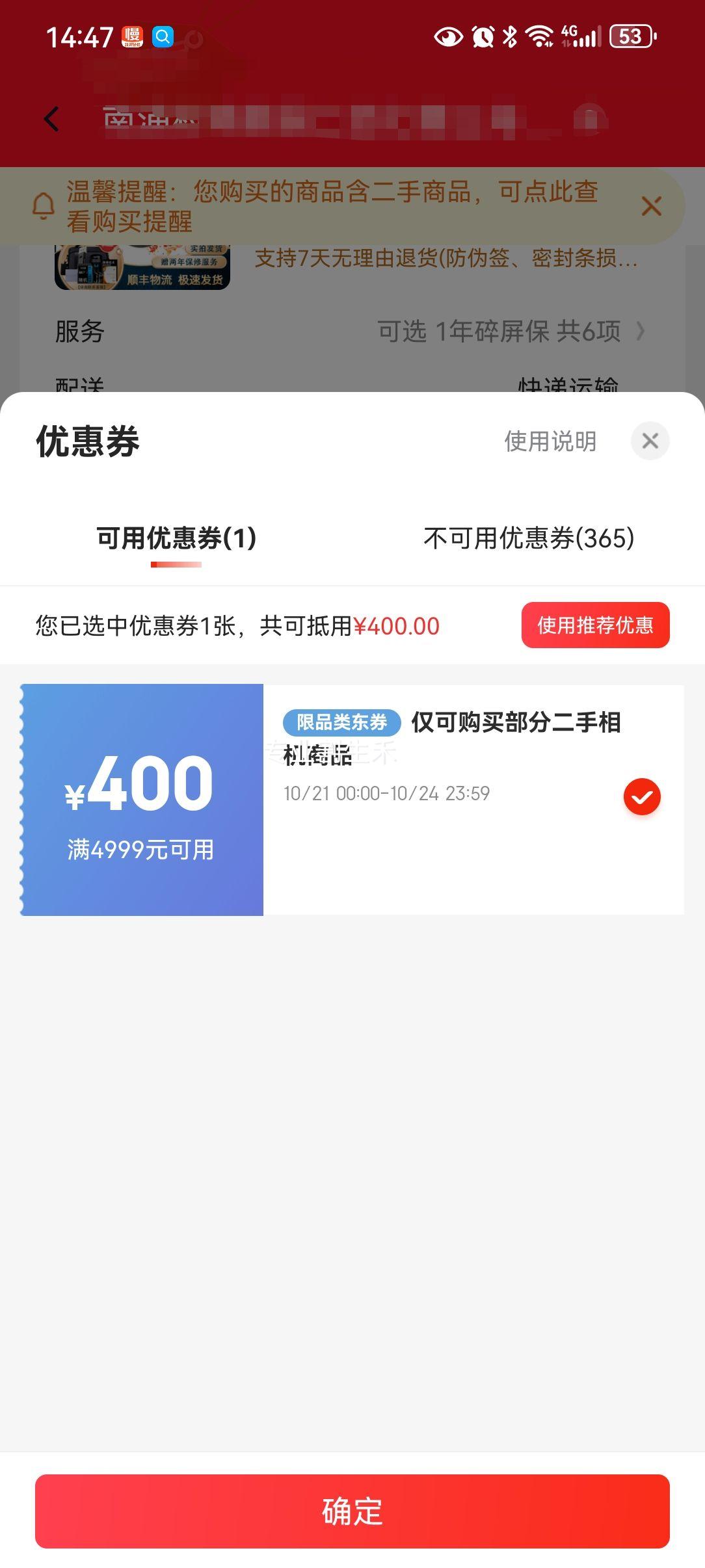Confirm selection with 确定 button
This screenshot has height=1568, width=705.
(352, 1511)
